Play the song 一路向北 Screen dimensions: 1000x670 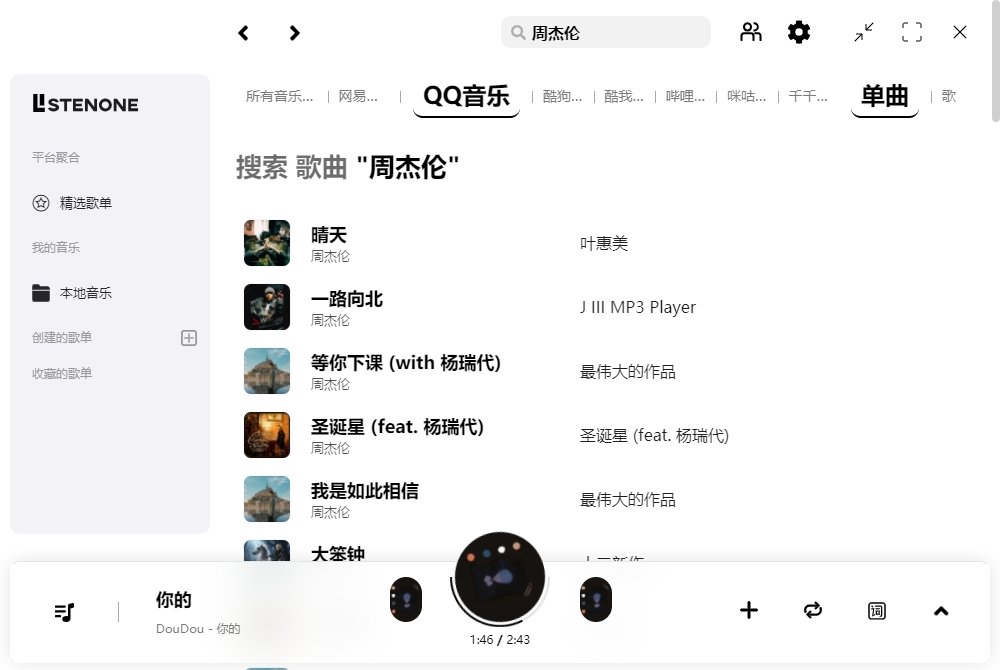pyautogui.click(x=346, y=299)
